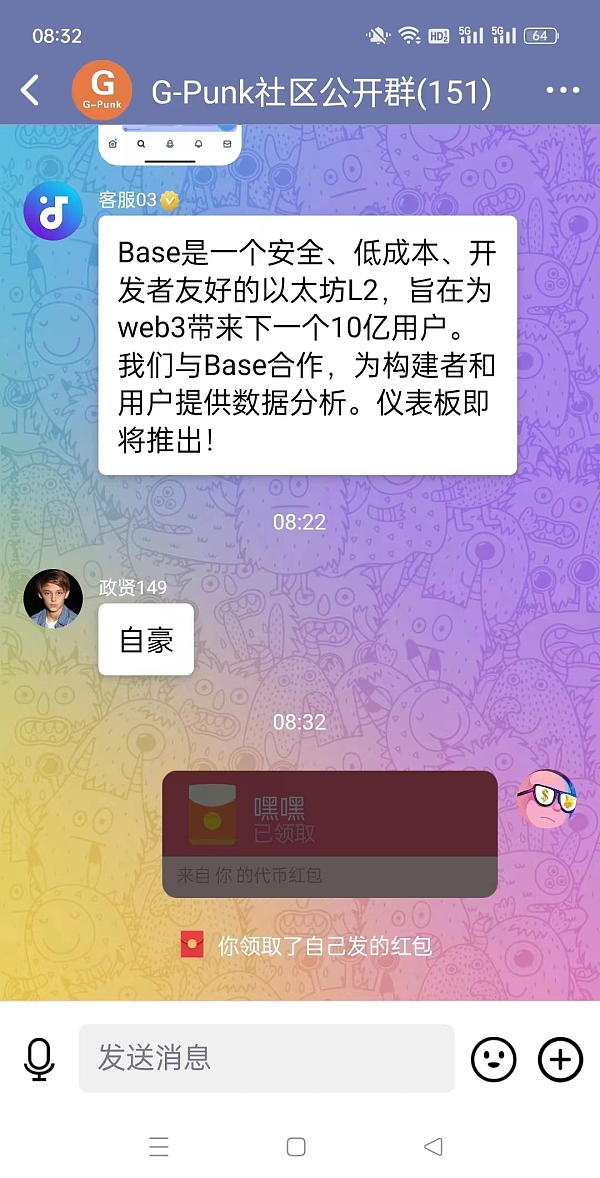Go to the system home screen
This screenshot has height=1178, width=600.
[296, 1147]
